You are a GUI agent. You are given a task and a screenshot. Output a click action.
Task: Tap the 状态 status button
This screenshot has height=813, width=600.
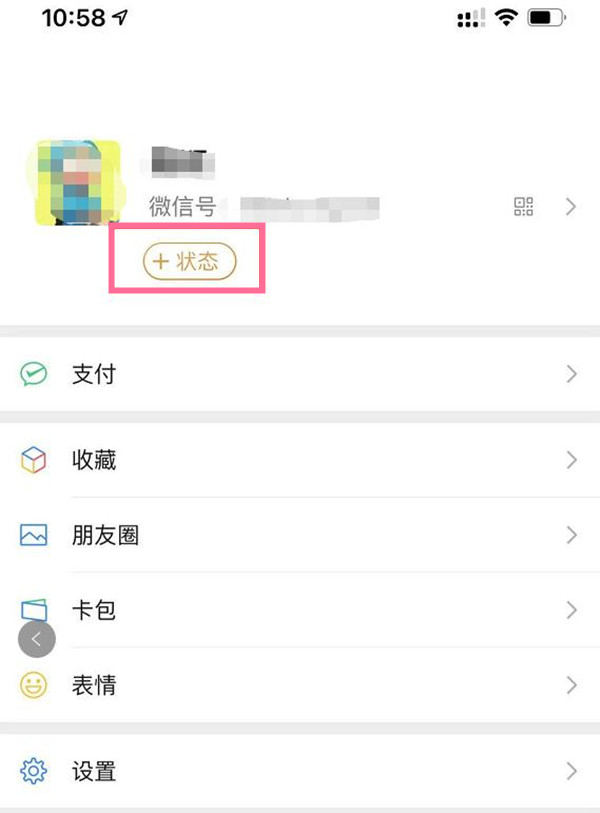pos(190,262)
